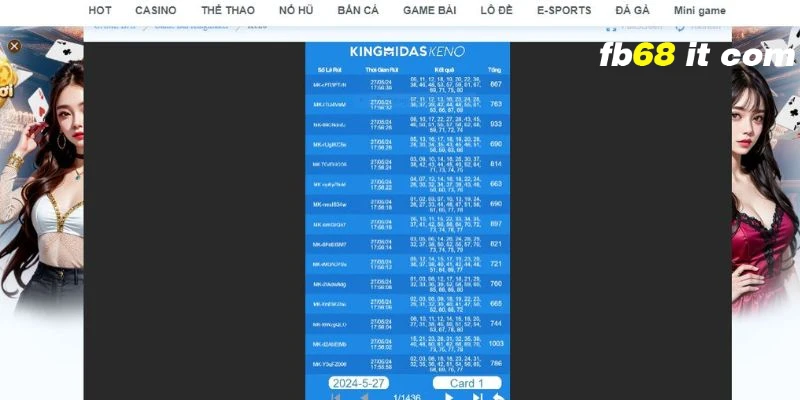Select GAME BÀI in top menu
This screenshot has width=800, height=400.
(432, 10)
